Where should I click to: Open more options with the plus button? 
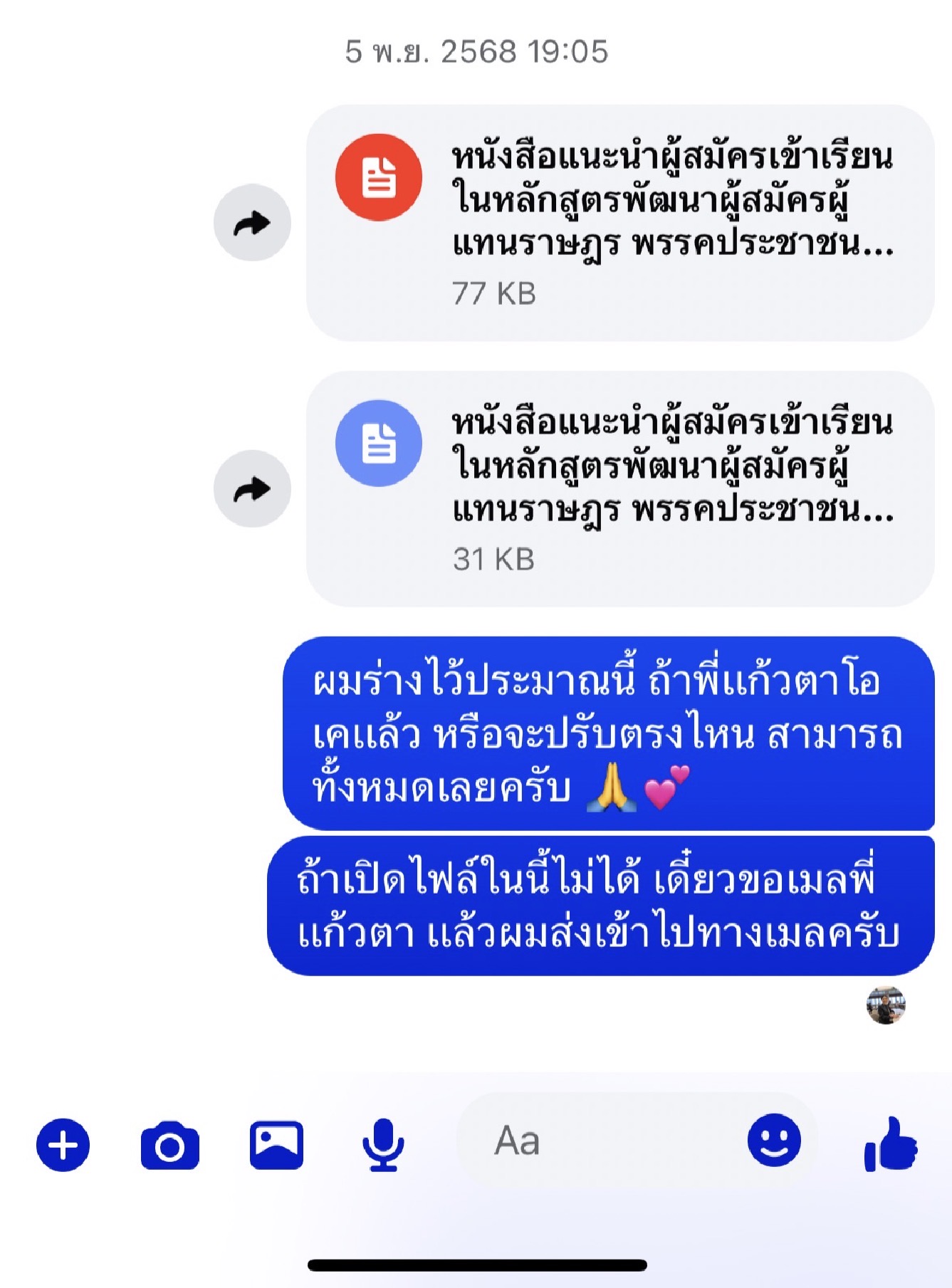click(63, 1145)
